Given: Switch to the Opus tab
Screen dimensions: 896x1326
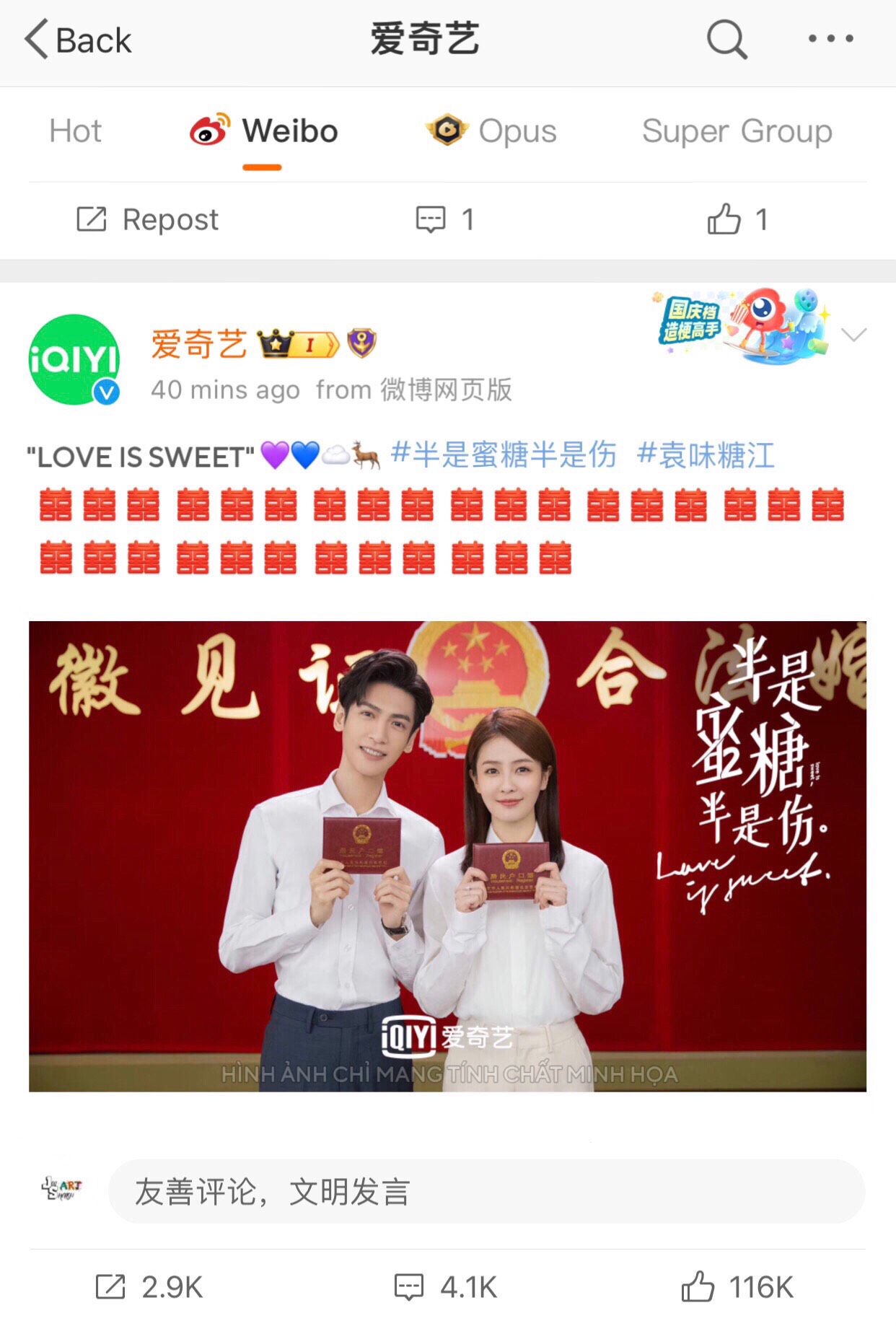Looking at the screenshot, I should coord(491,131).
